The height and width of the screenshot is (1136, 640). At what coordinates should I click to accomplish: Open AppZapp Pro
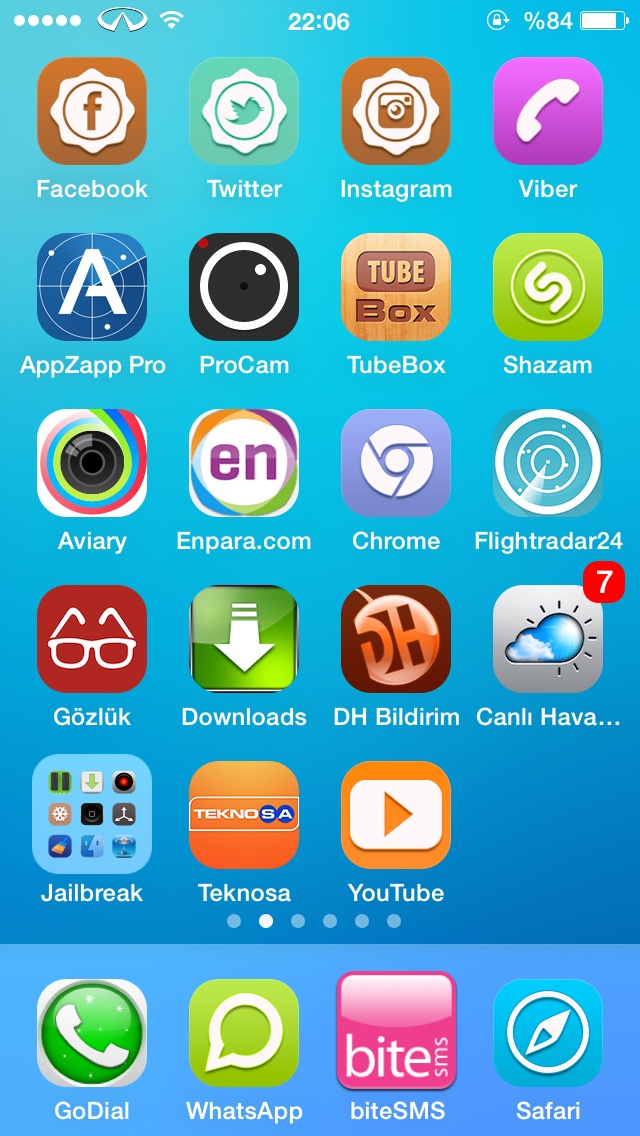tap(92, 287)
